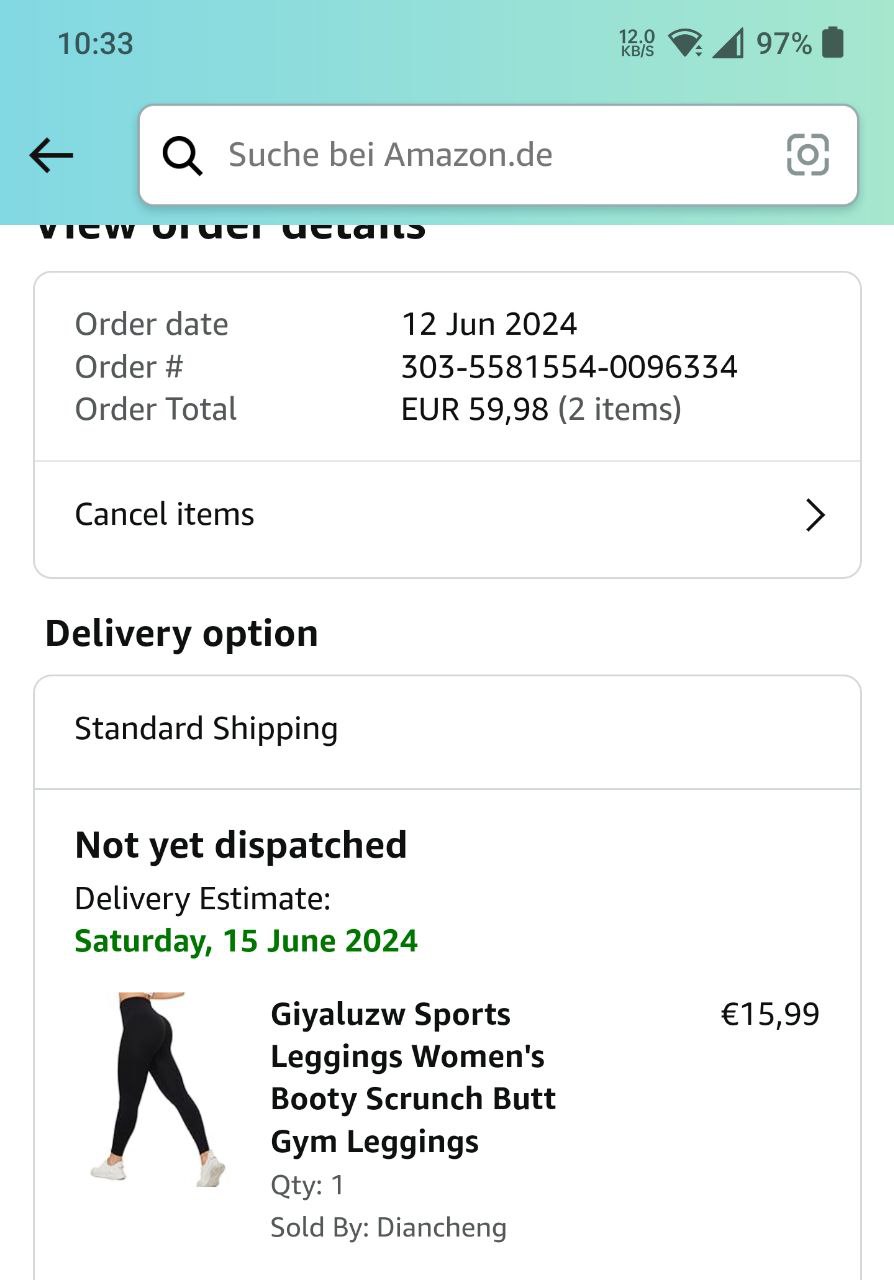Tap the Amazon.de search field
The height and width of the screenshot is (1280, 894).
pyautogui.click(x=480, y=155)
